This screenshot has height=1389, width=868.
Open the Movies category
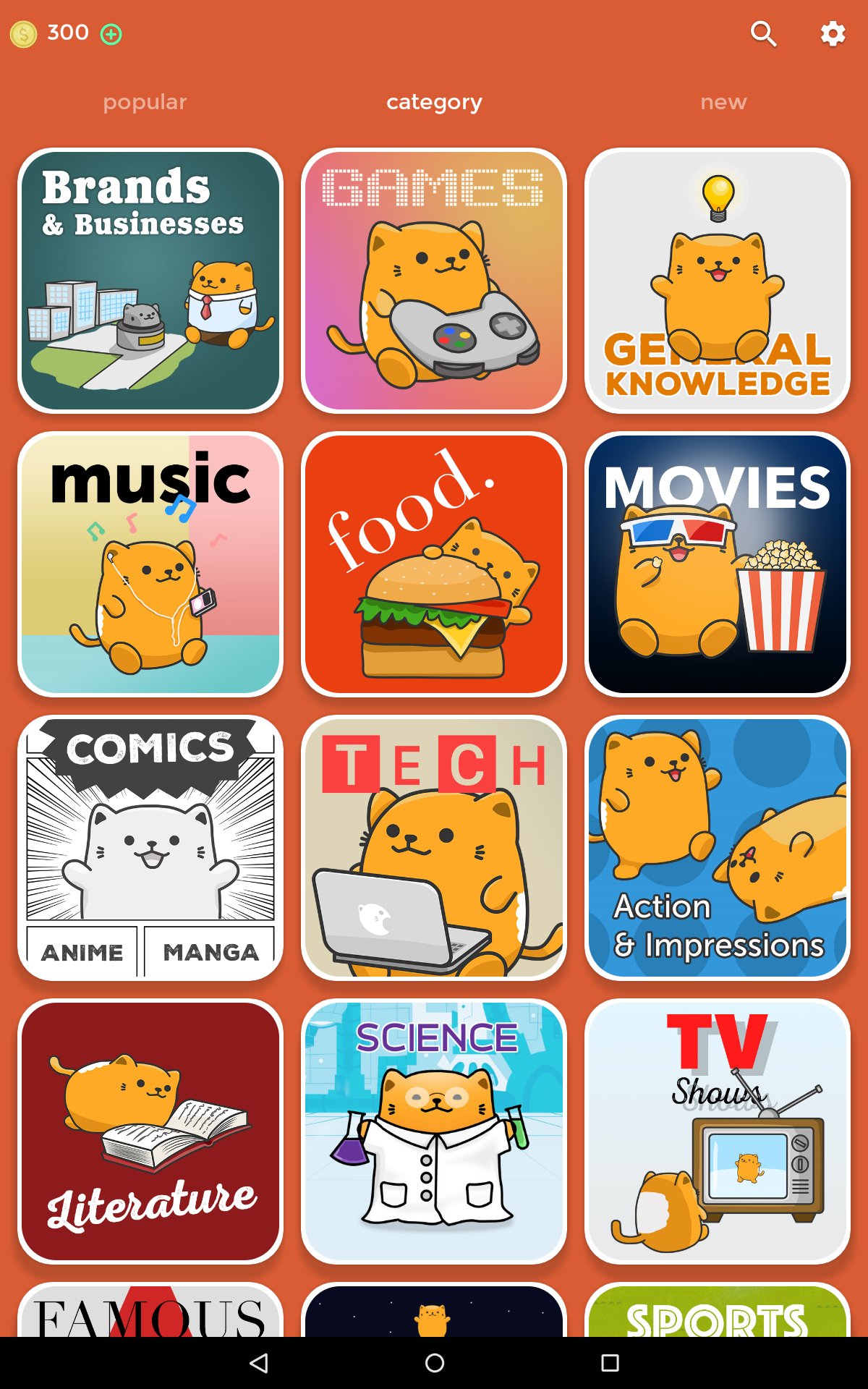718,564
